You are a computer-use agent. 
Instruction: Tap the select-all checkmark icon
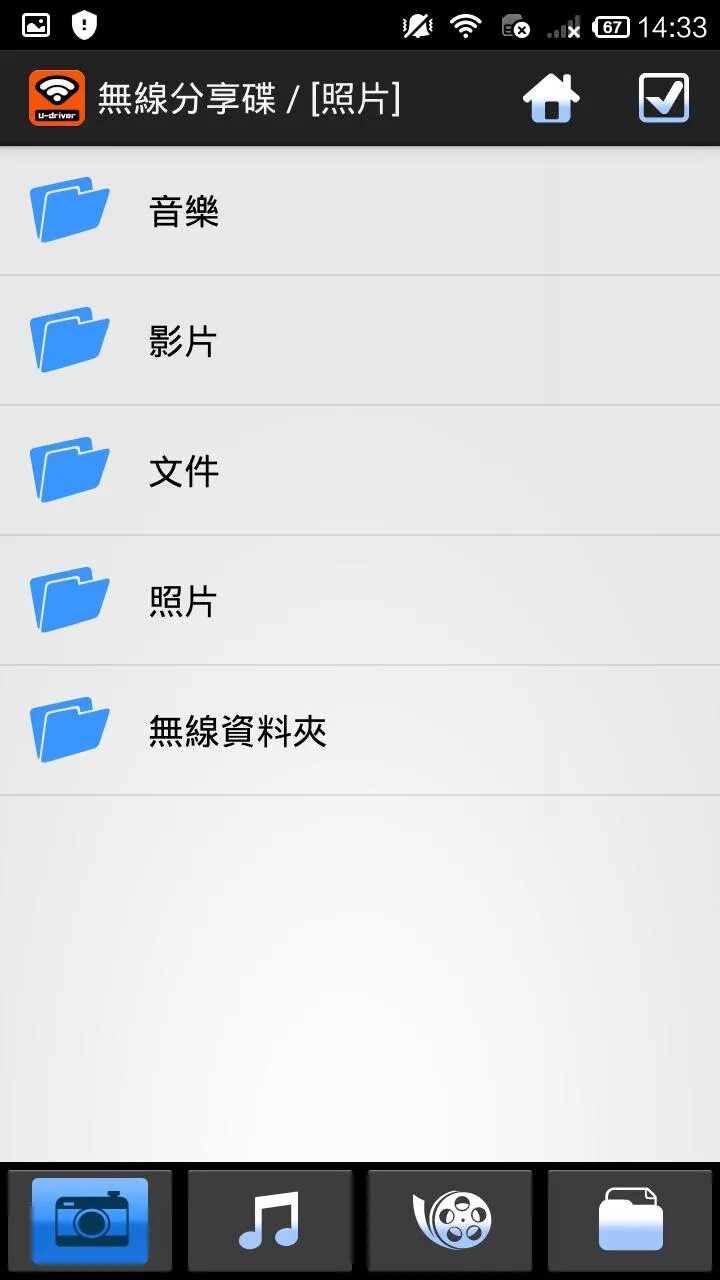pyautogui.click(x=664, y=98)
